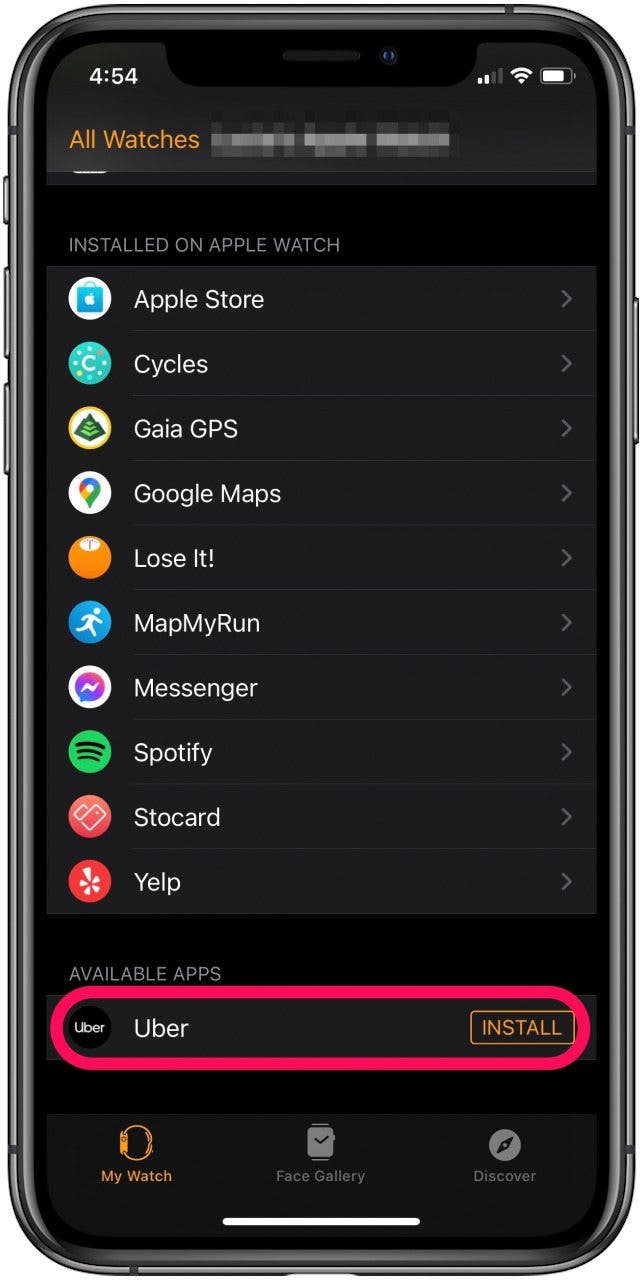
Task: Open Stocard app settings
Action: 321,817
